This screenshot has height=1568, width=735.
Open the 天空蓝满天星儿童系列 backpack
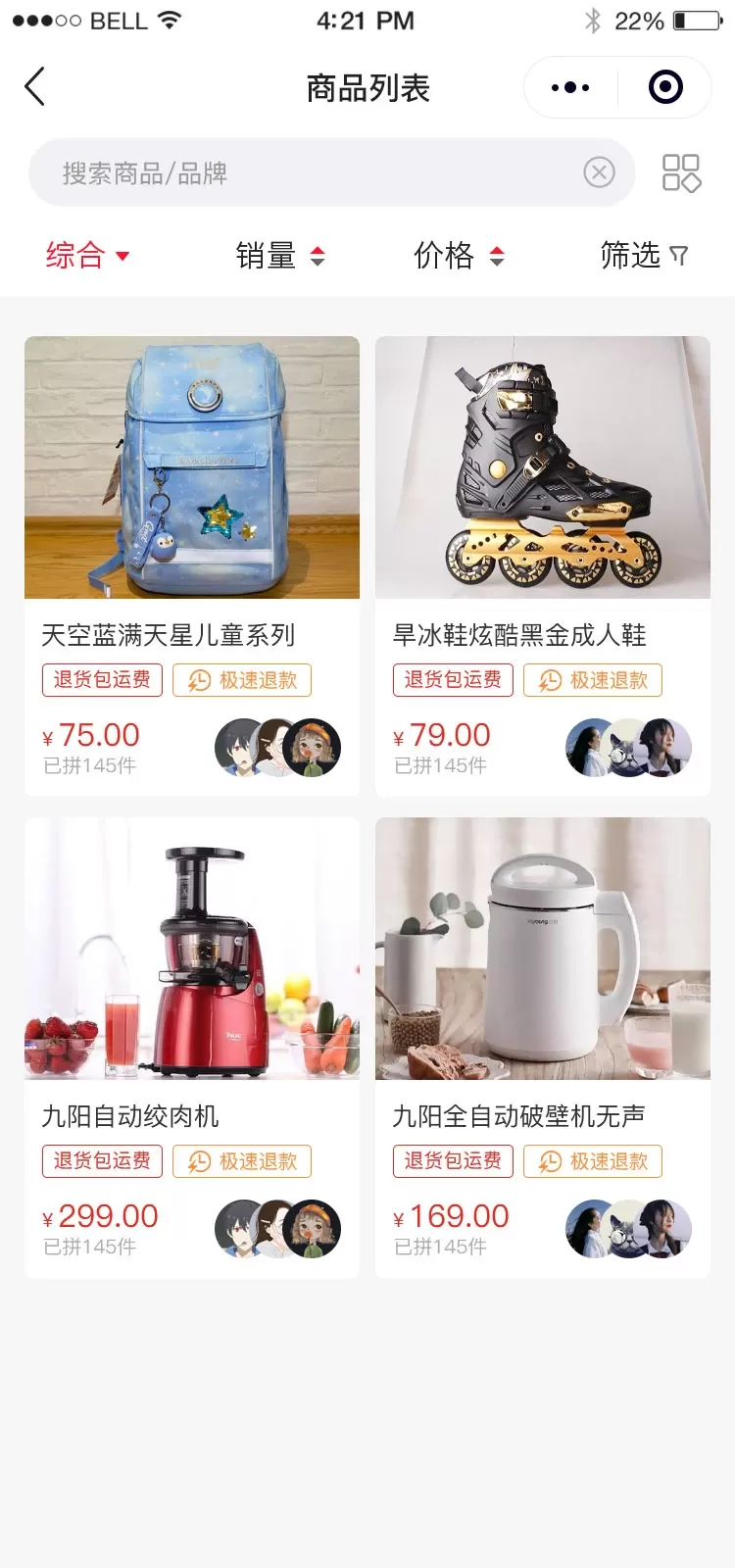(x=192, y=566)
